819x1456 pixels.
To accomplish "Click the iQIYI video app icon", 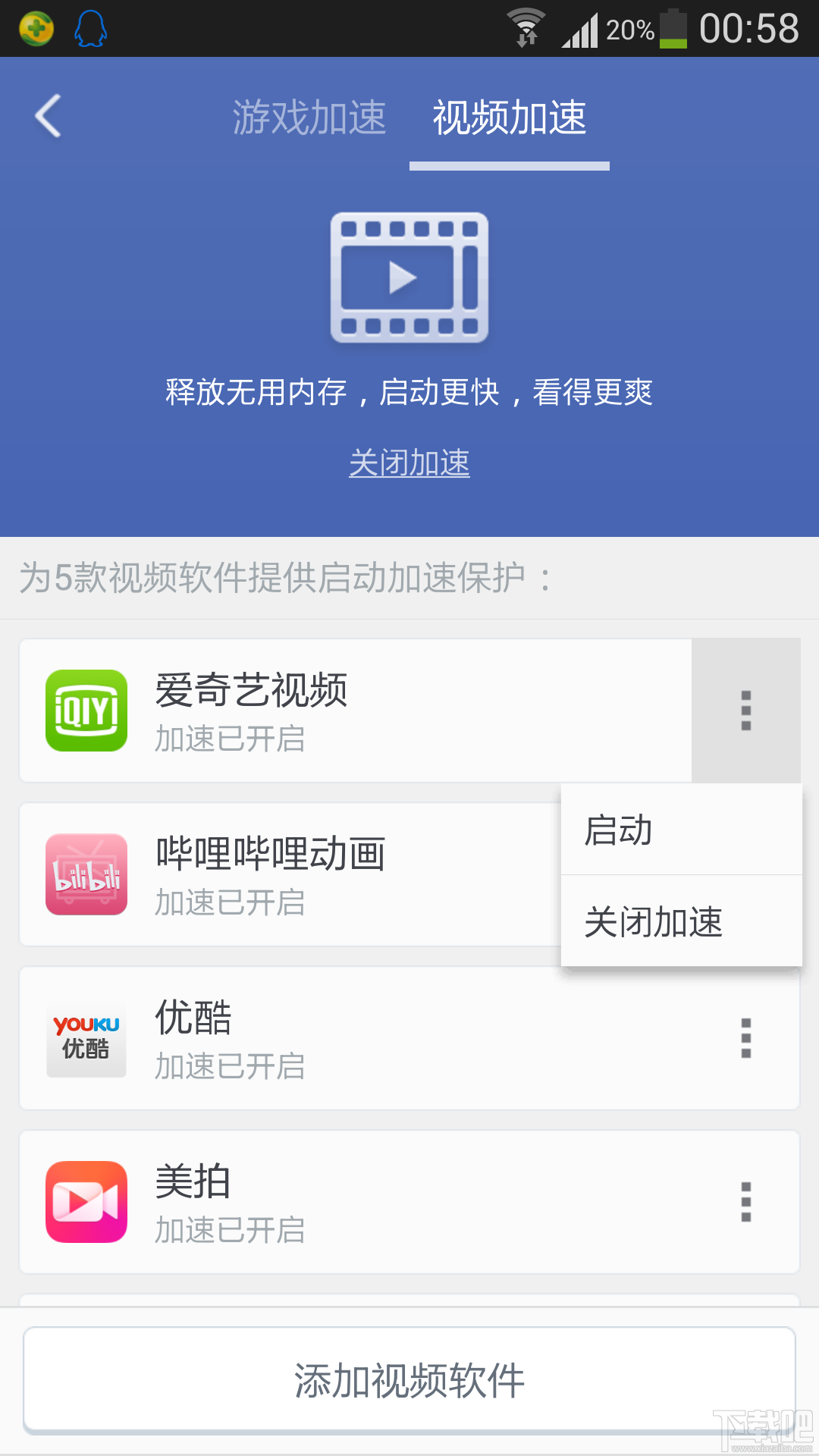I will tap(86, 711).
